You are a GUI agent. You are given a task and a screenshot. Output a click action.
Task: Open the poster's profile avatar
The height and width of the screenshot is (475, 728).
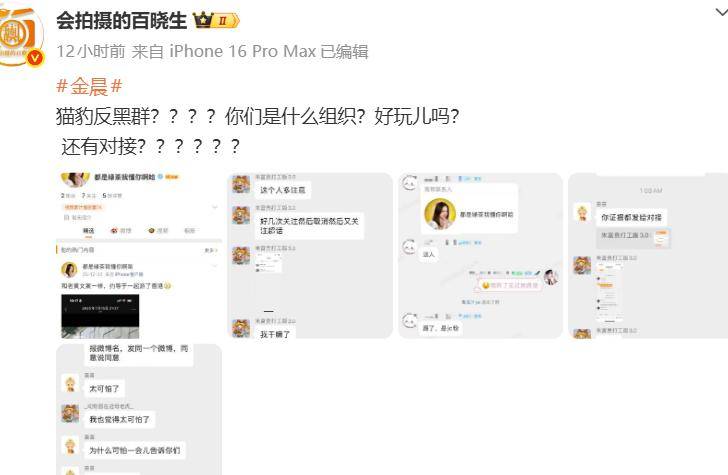(x=22, y=34)
